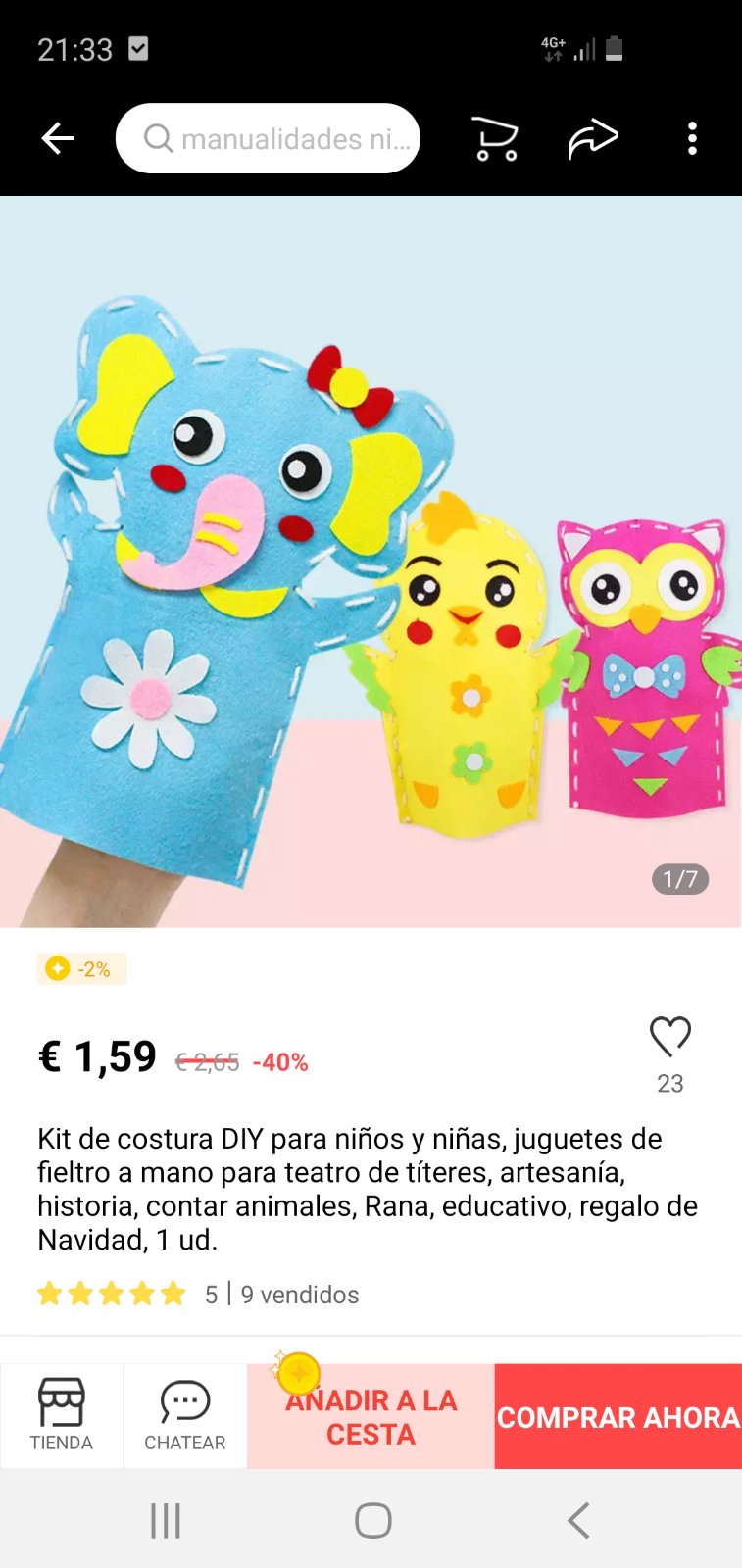Share this product
The width and height of the screenshot is (742, 1568).
[593, 139]
